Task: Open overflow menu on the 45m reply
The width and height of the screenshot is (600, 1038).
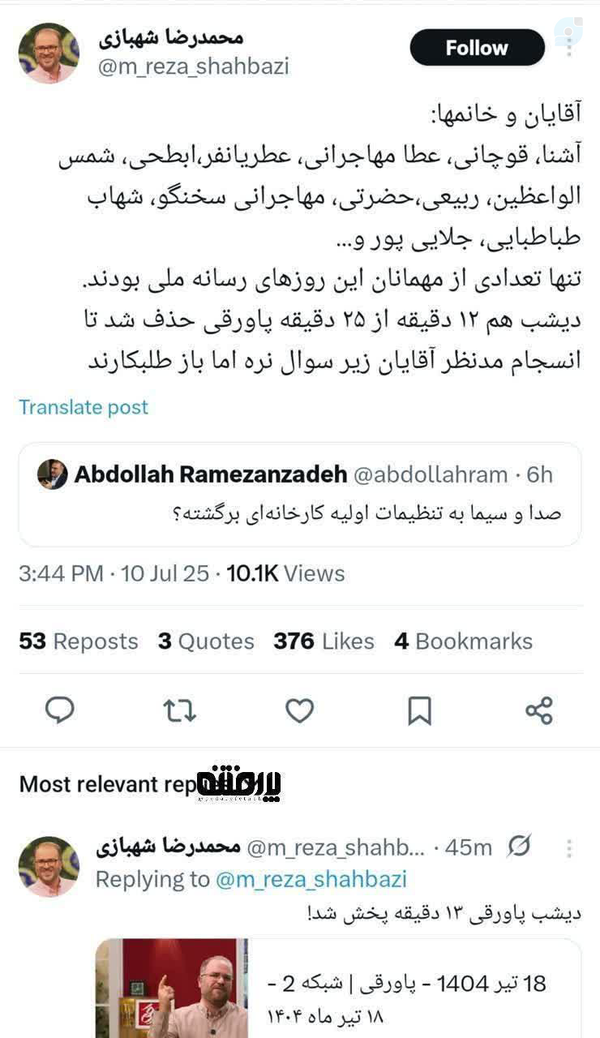Action: 569,848
